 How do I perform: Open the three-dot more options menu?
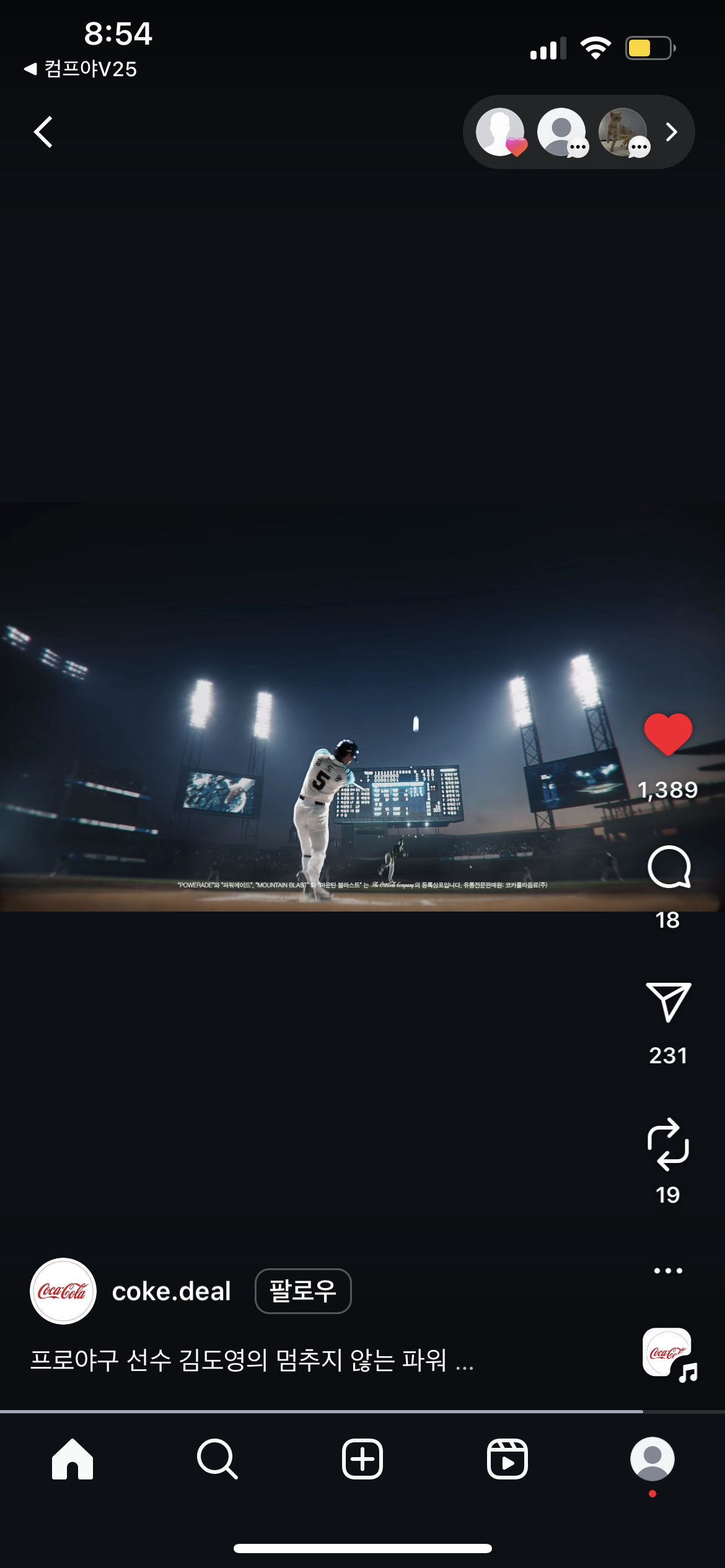(668, 1271)
